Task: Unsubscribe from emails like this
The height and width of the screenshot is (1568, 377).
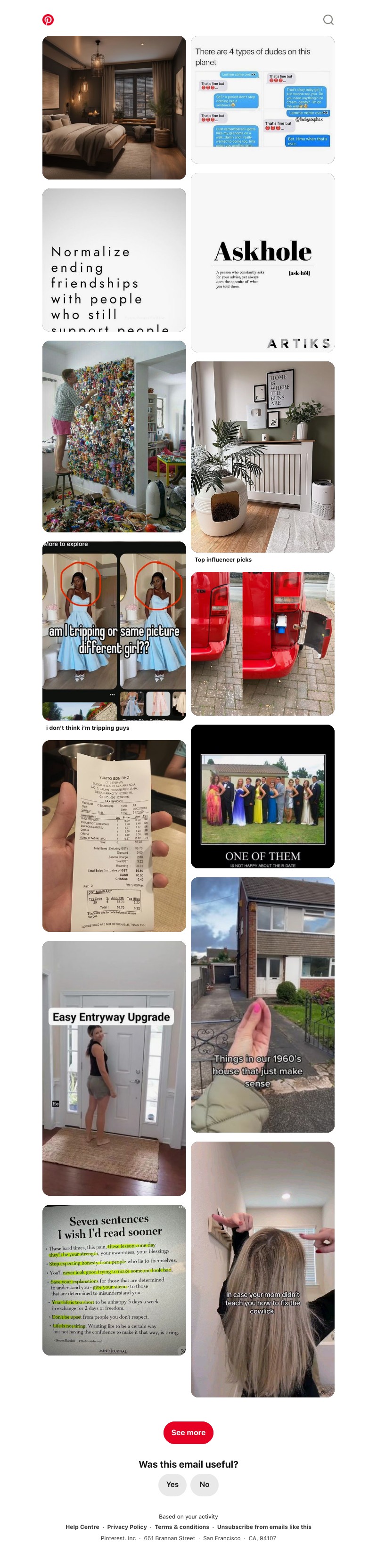Action: (264, 1527)
